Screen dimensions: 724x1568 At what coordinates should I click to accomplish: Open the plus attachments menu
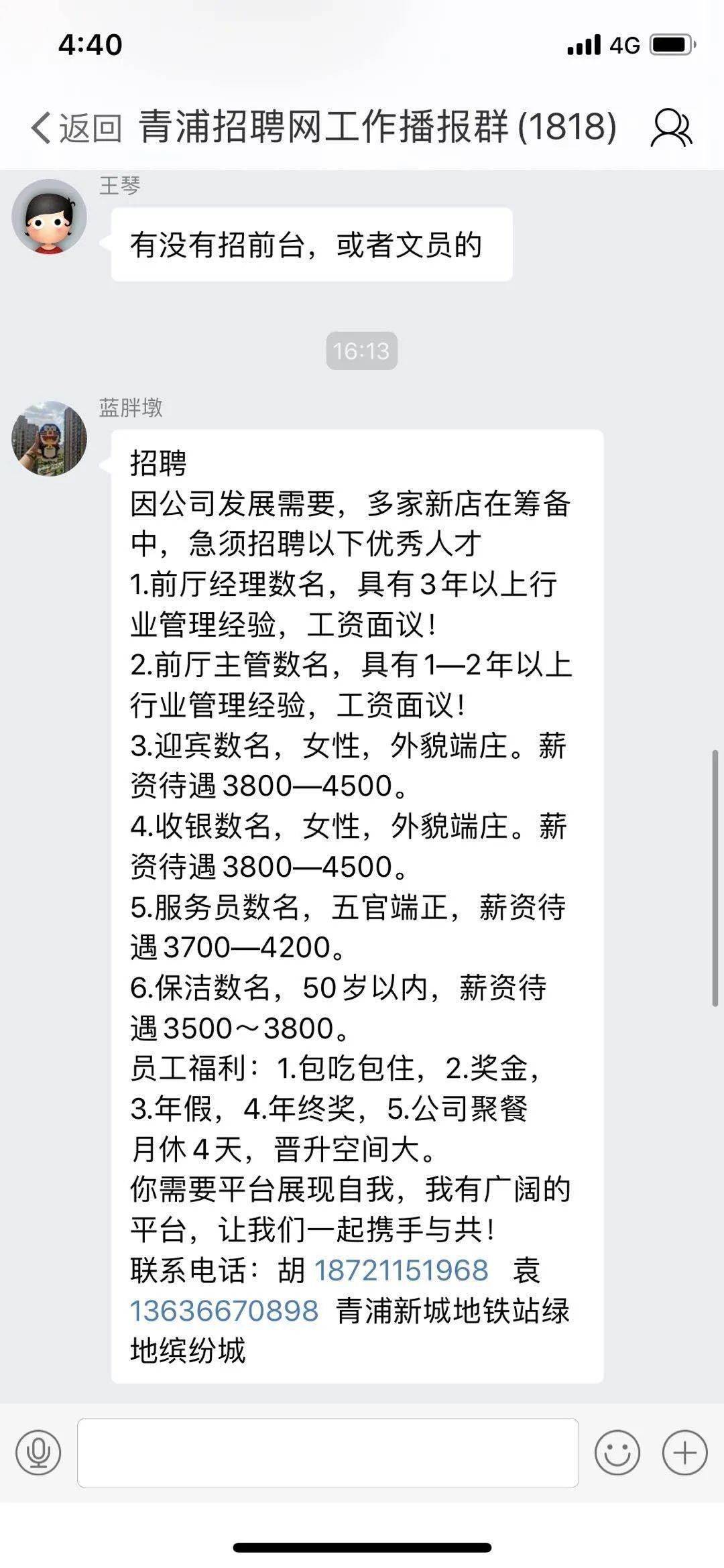(685, 1453)
